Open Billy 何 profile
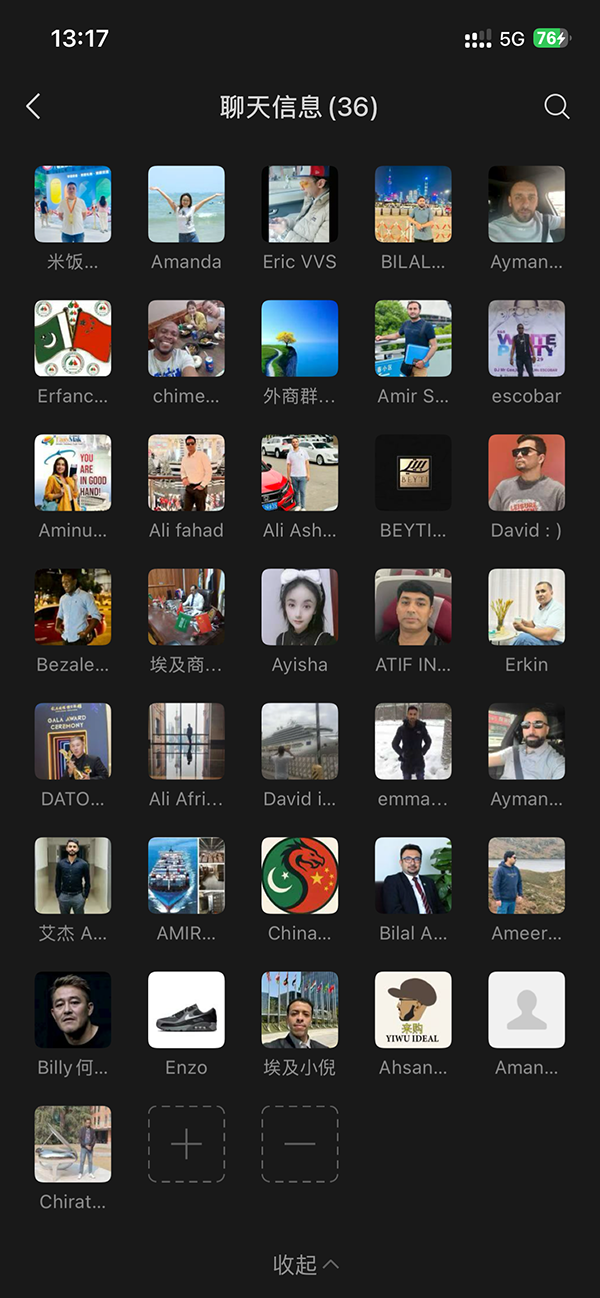600x1298 pixels. 73,1010
